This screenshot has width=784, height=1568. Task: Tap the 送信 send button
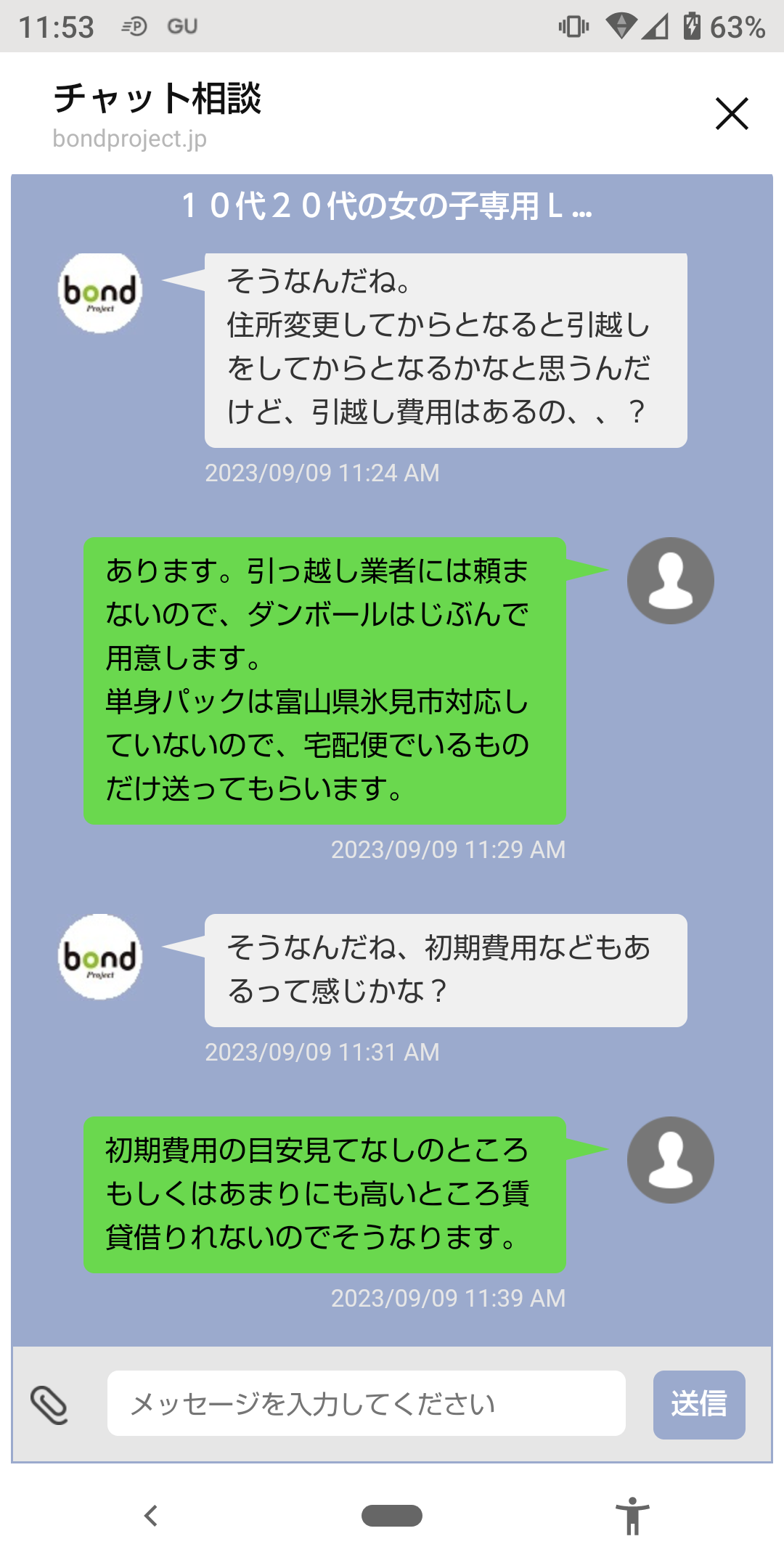[x=698, y=1404]
